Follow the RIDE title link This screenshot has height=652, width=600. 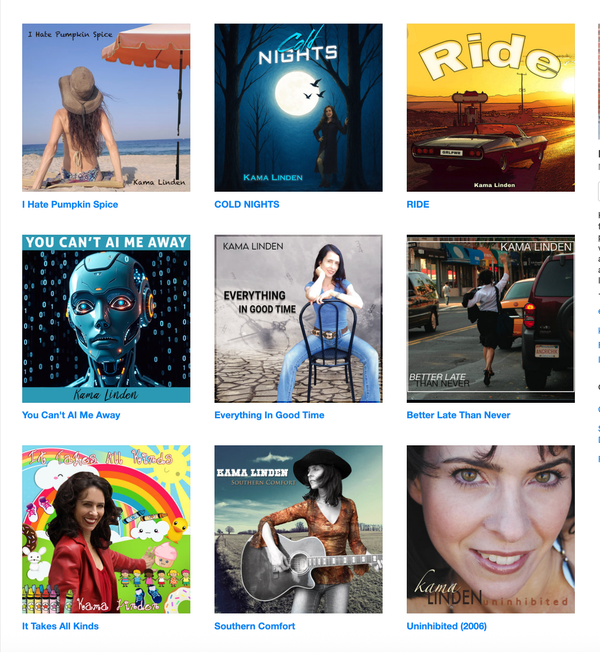(x=418, y=204)
